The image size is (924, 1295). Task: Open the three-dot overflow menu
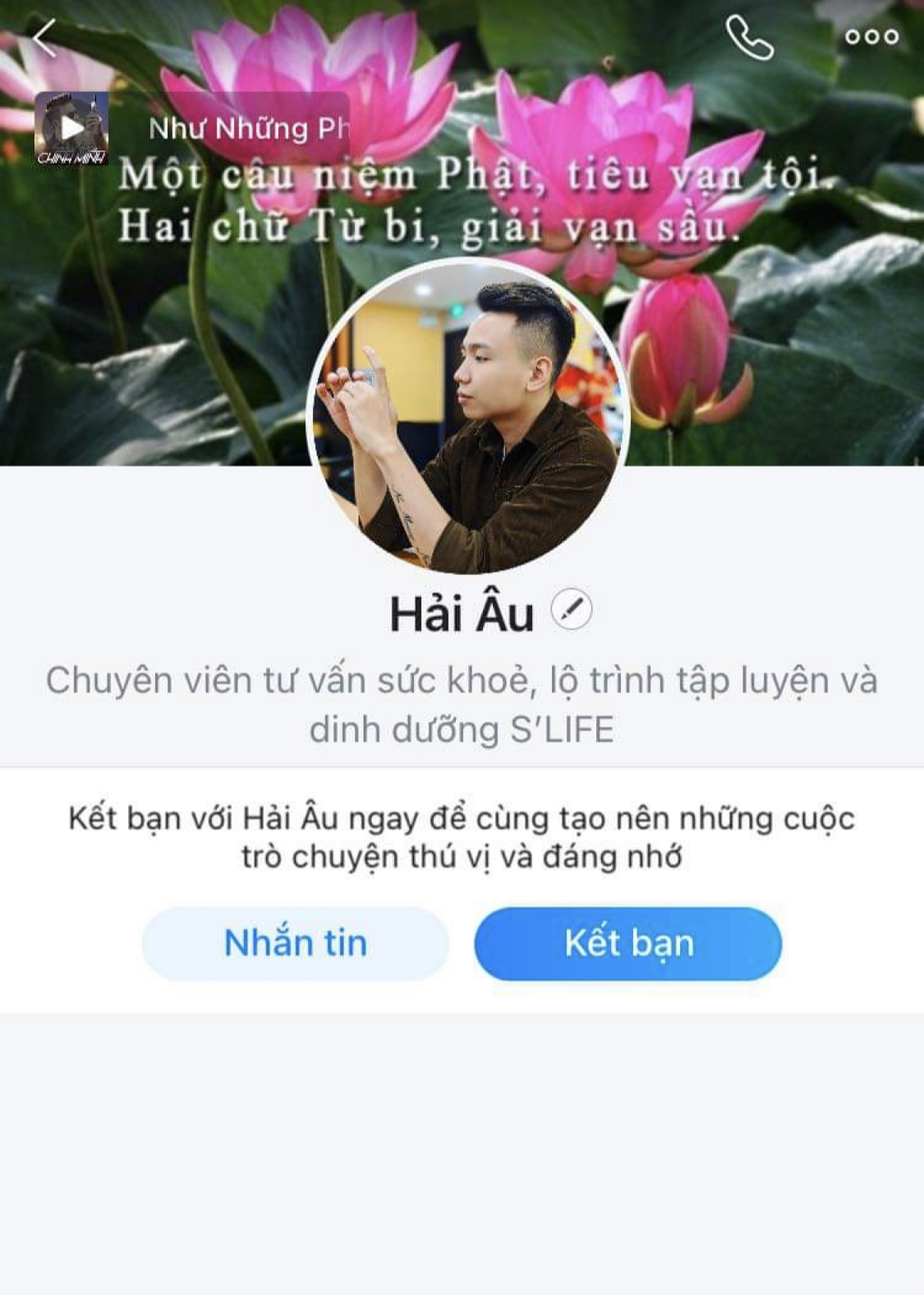pos(871,37)
